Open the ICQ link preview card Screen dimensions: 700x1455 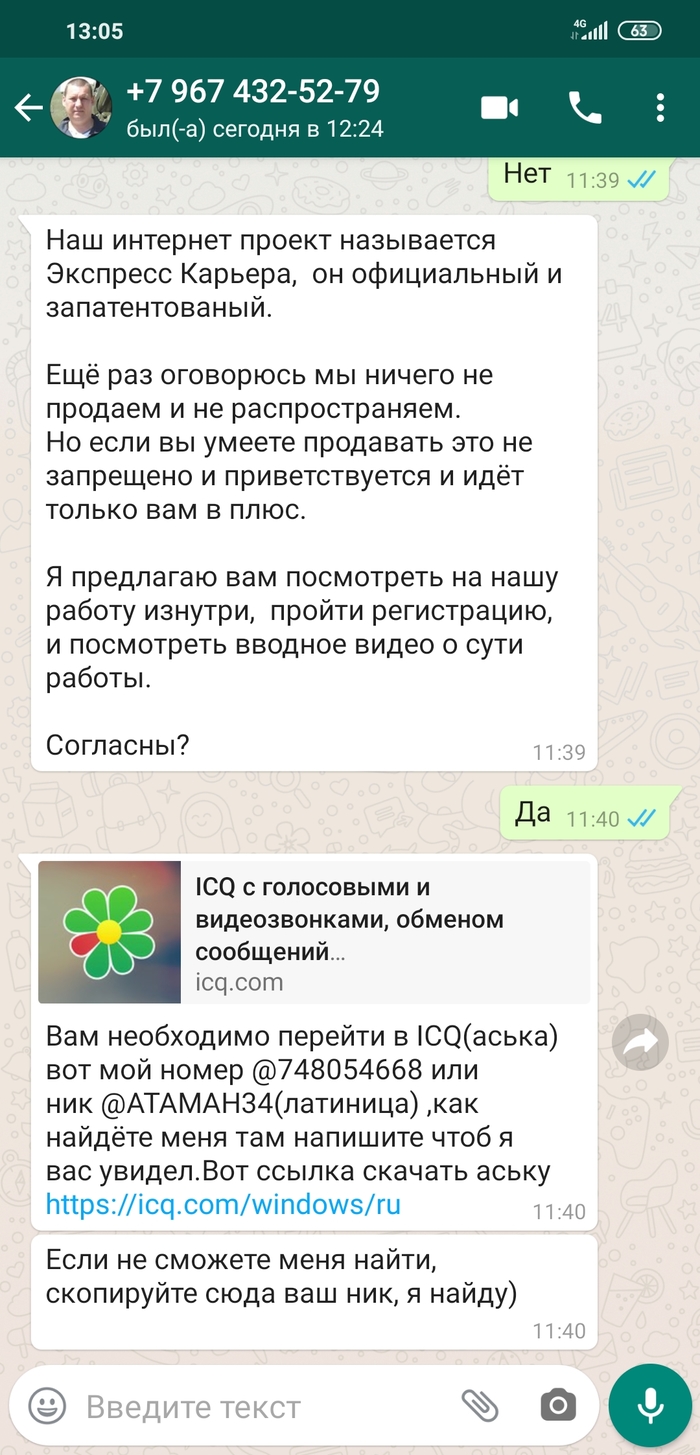[313, 931]
